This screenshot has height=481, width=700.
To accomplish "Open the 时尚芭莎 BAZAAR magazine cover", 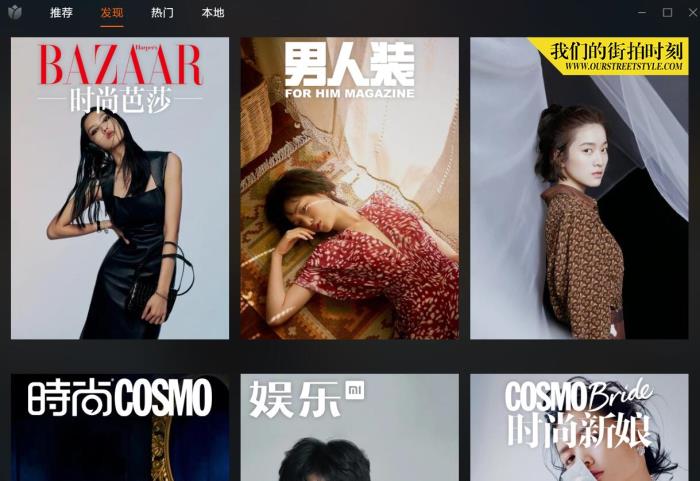I will (x=120, y=188).
